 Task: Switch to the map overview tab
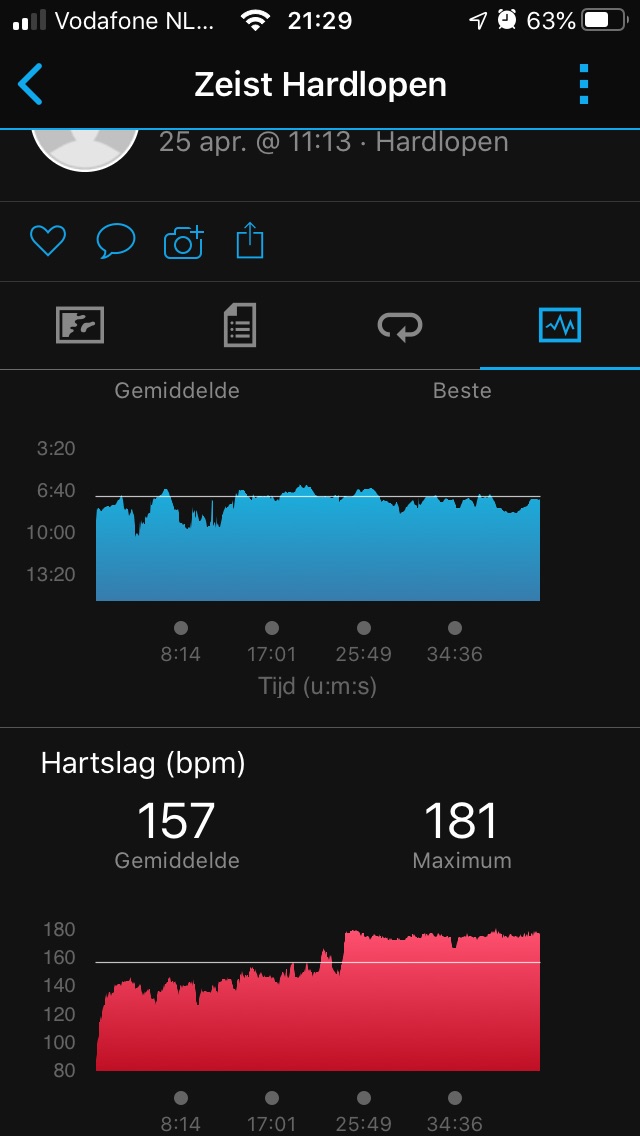80,325
